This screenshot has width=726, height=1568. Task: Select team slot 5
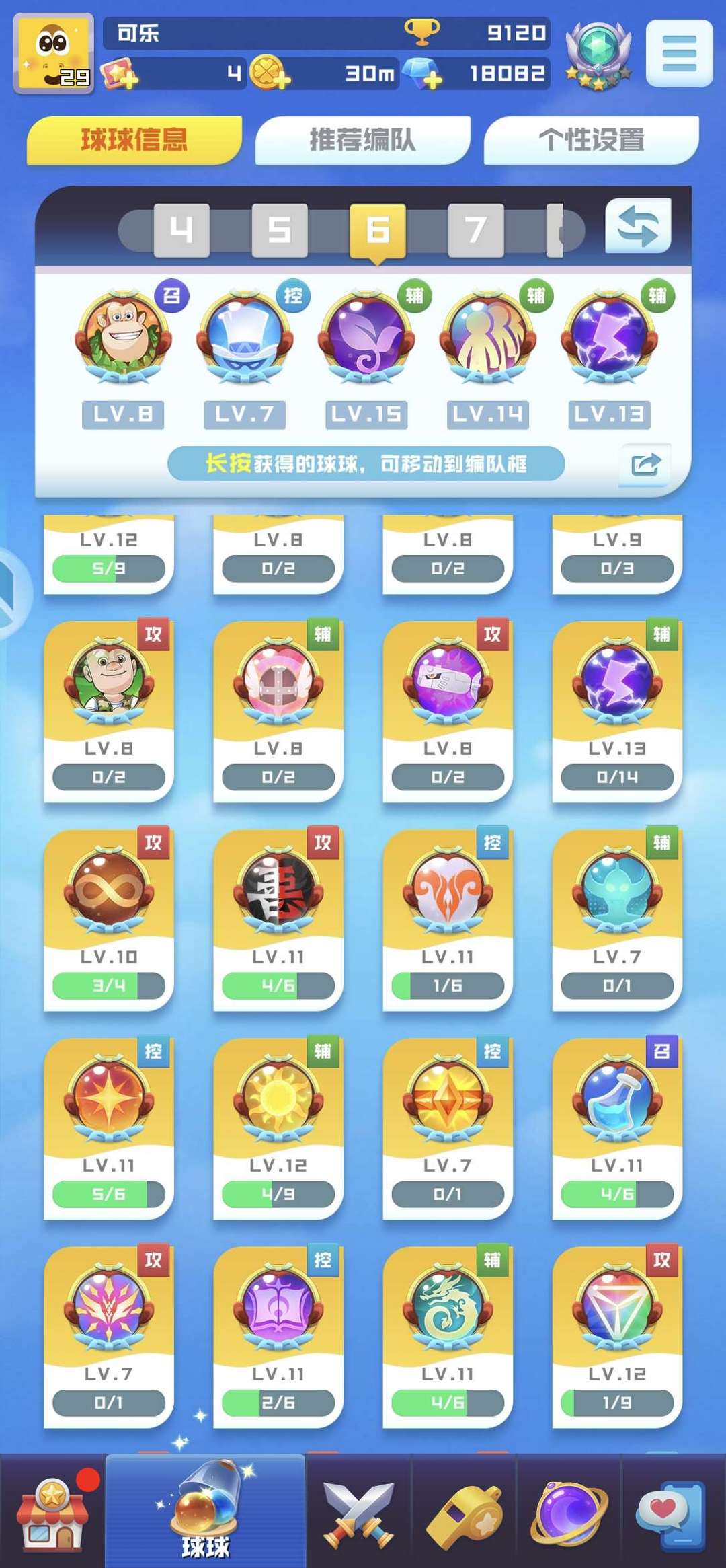point(280,230)
